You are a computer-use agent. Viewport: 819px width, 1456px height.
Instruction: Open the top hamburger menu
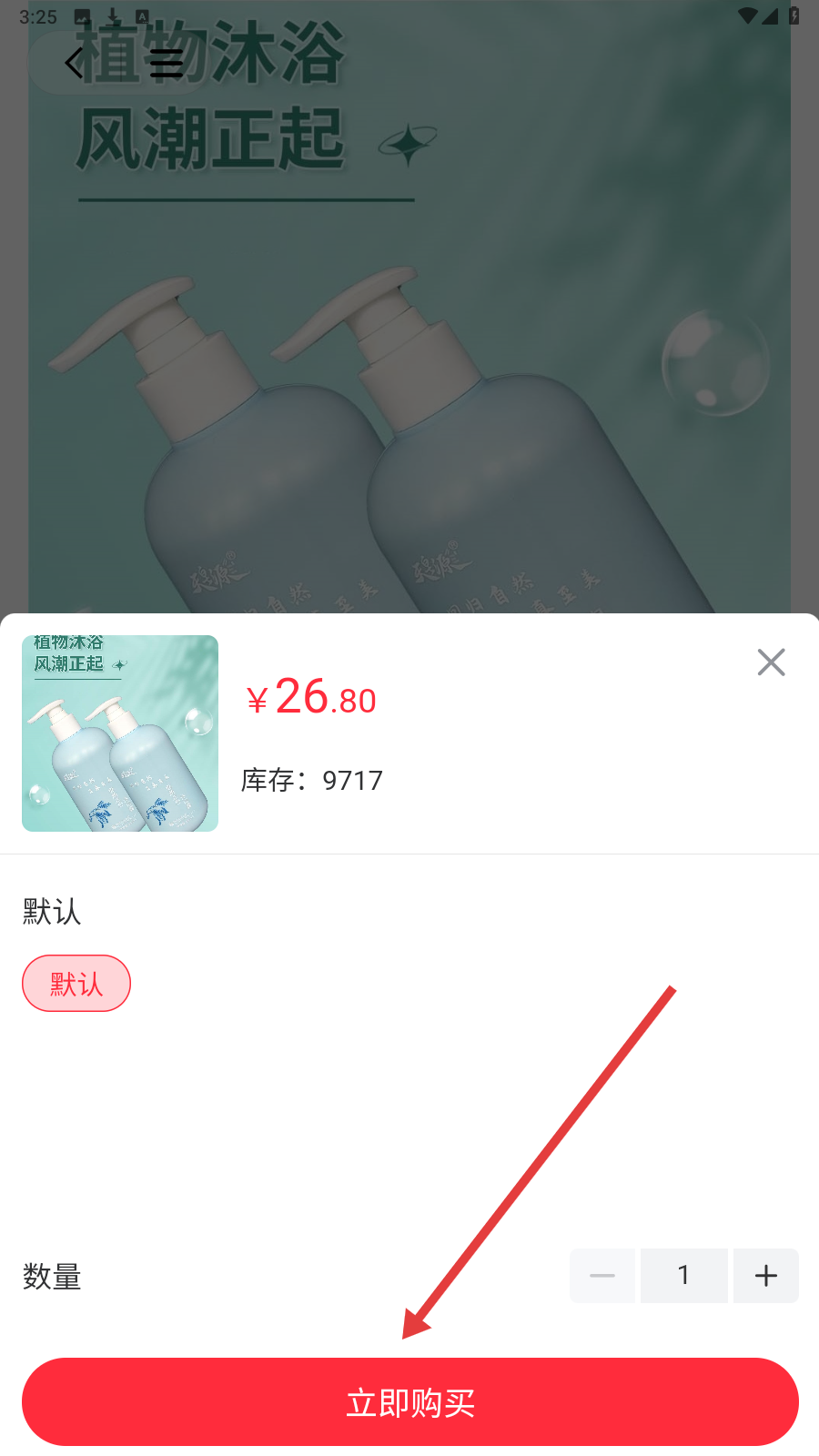click(x=167, y=63)
